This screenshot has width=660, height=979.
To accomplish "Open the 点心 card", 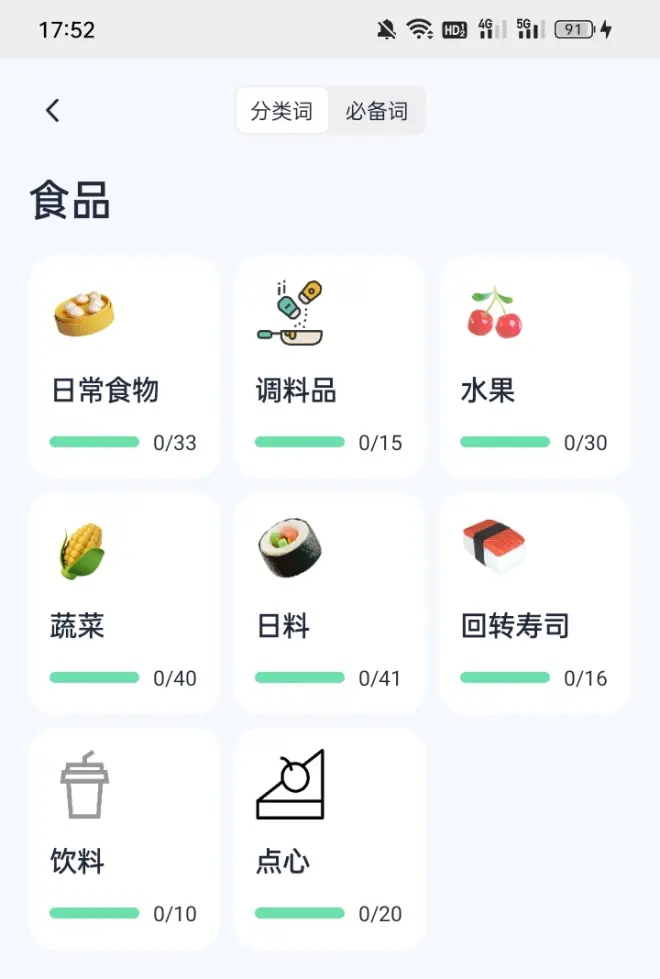I will click(x=329, y=838).
